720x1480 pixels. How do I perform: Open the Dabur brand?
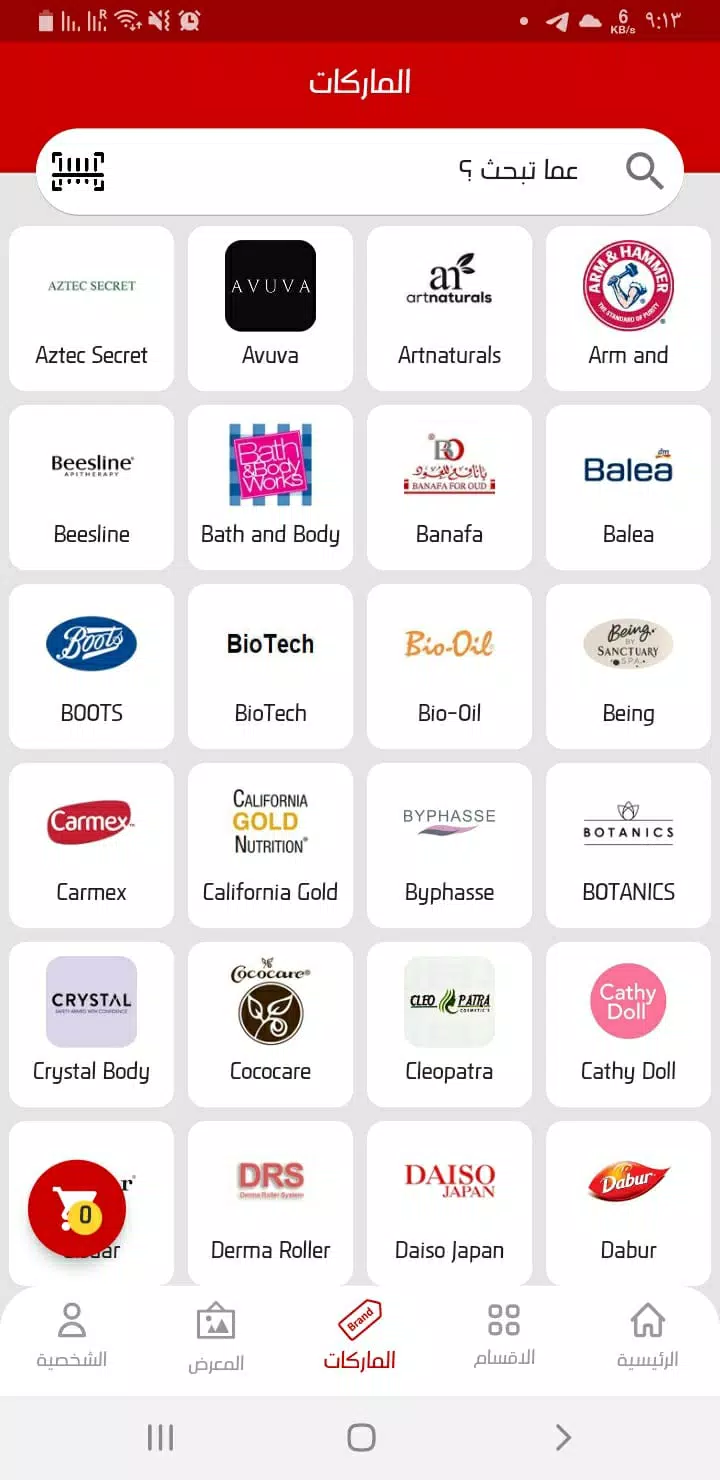628,1203
